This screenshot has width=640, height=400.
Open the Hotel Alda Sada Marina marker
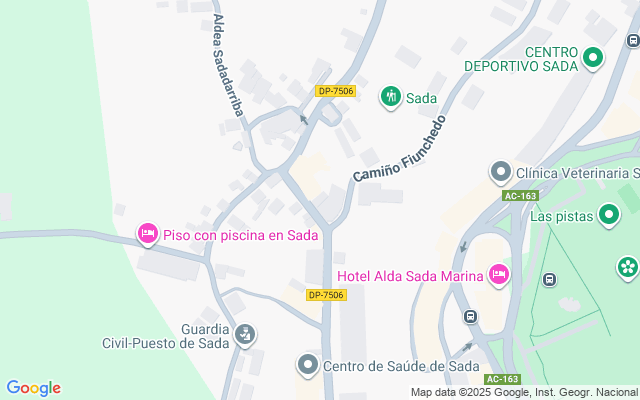pyautogui.click(x=498, y=274)
